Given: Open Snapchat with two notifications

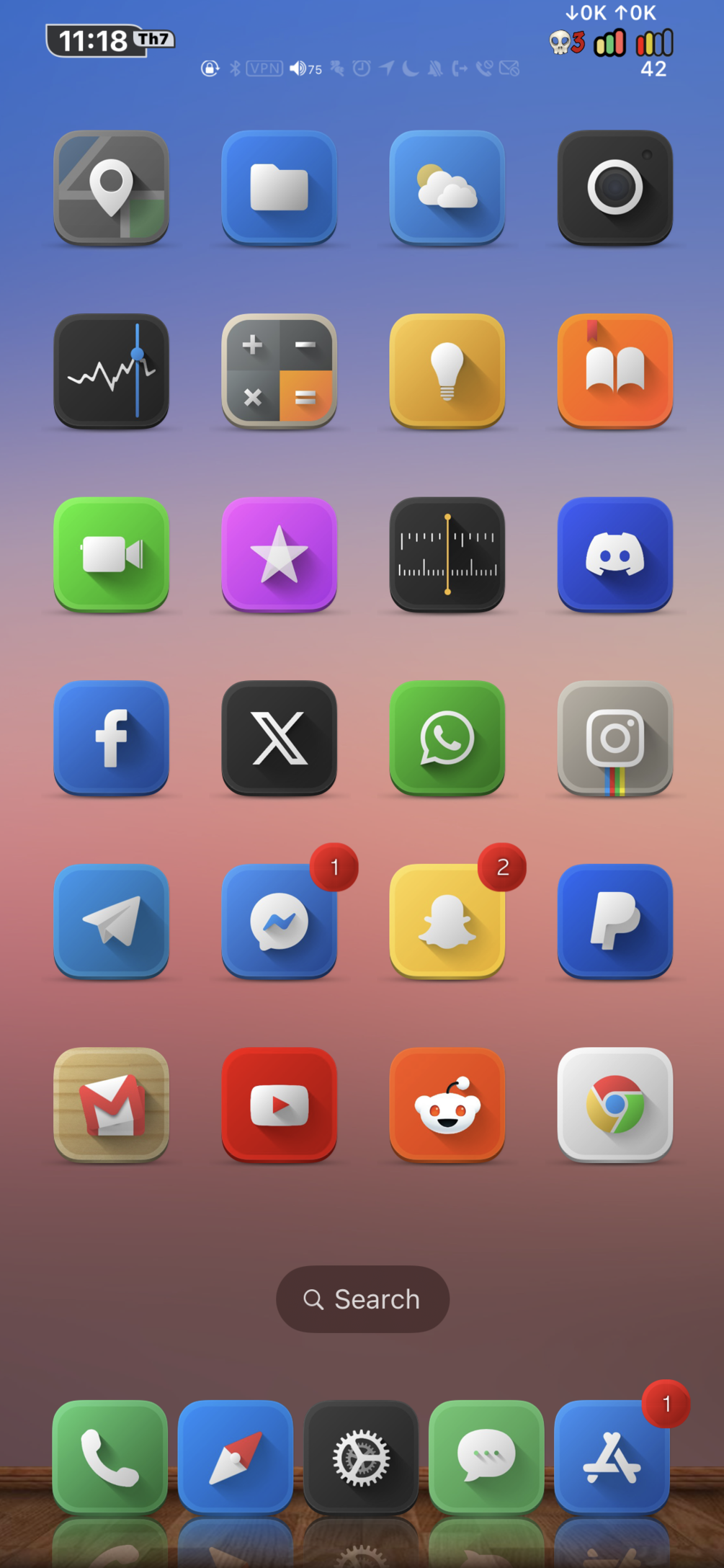Looking at the screenshot, I should (447, 922).
